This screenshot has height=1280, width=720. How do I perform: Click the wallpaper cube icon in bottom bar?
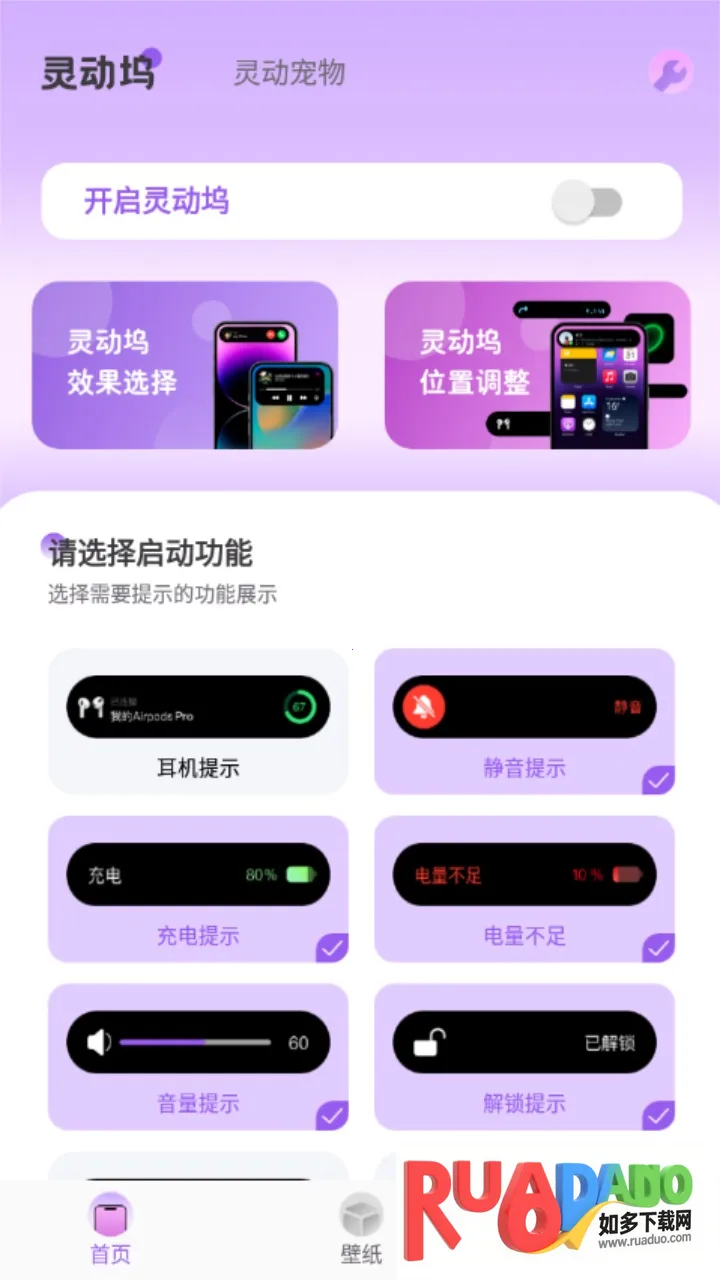pyautogui.click(x=360, y=1210)
